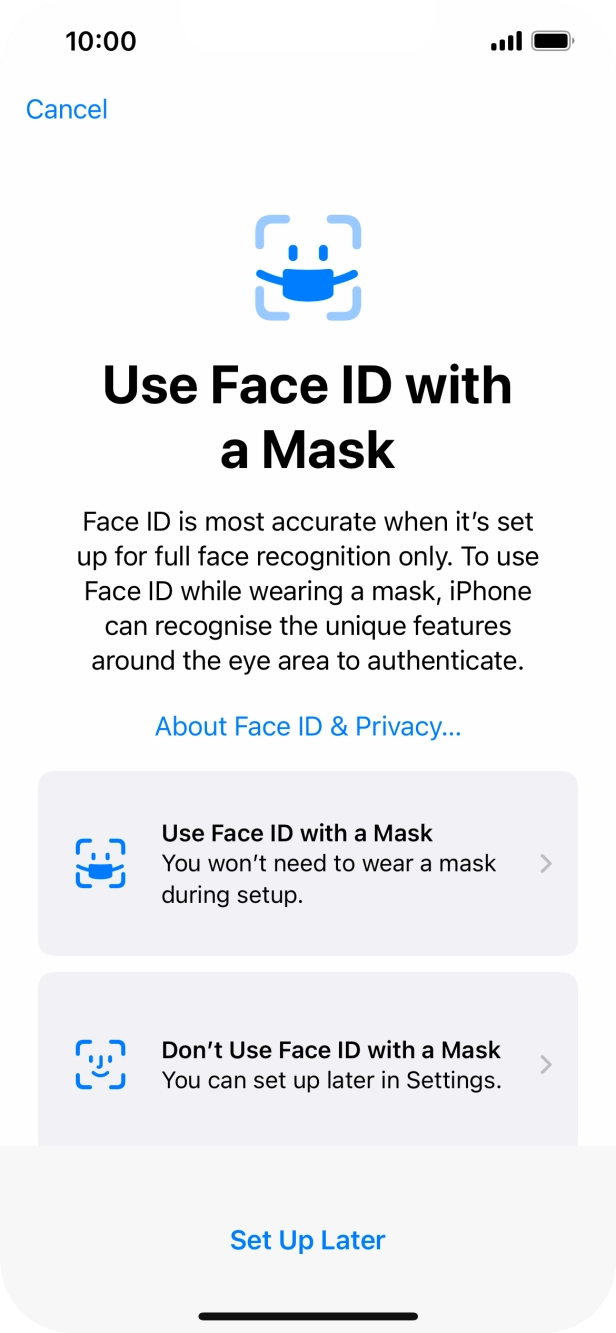Cancel the Face ID setup

pyautogui.click(x=67, y=109)
